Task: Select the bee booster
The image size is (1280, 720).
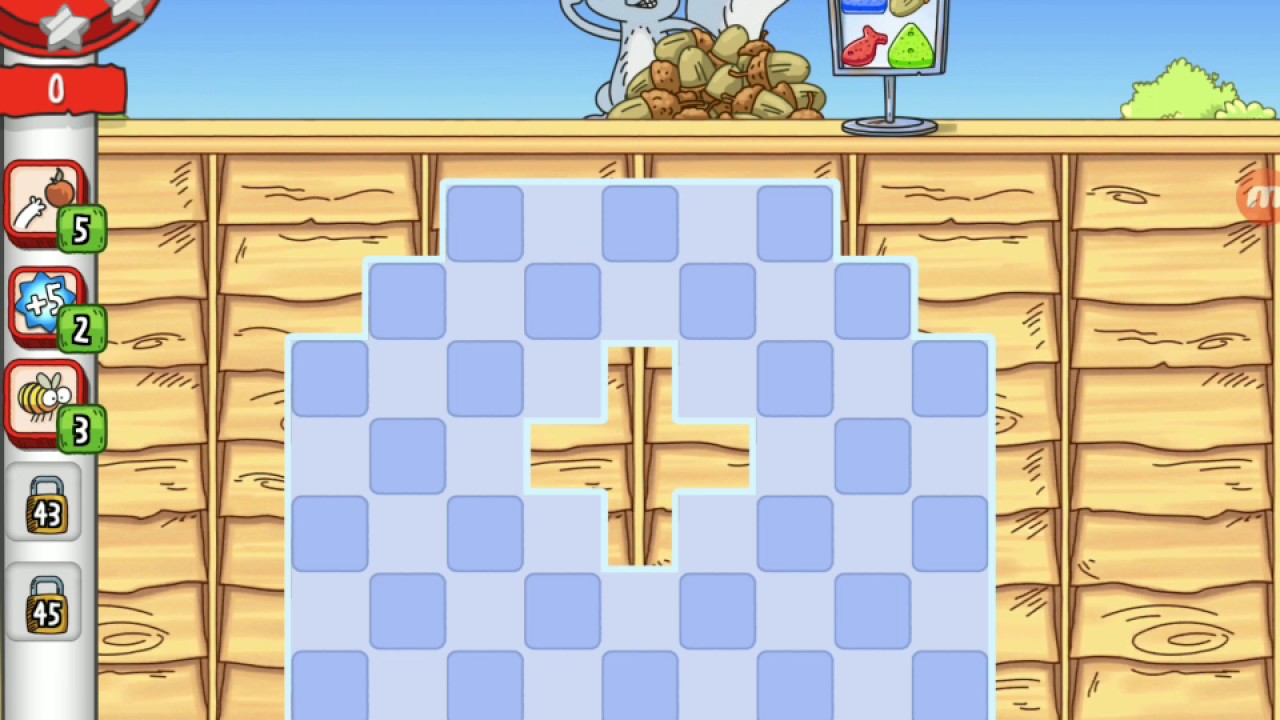Action: tap(46, 402)
